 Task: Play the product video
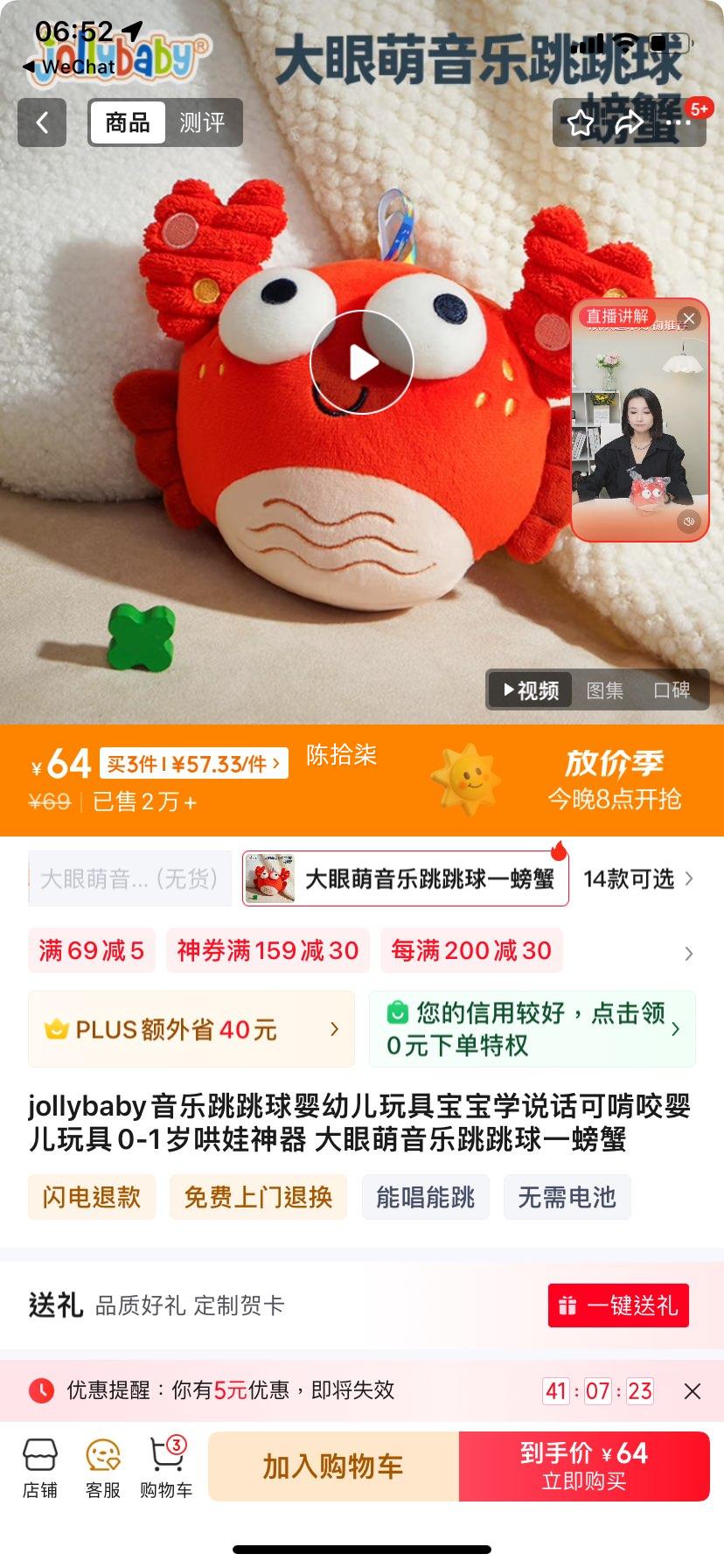point(361,360)
